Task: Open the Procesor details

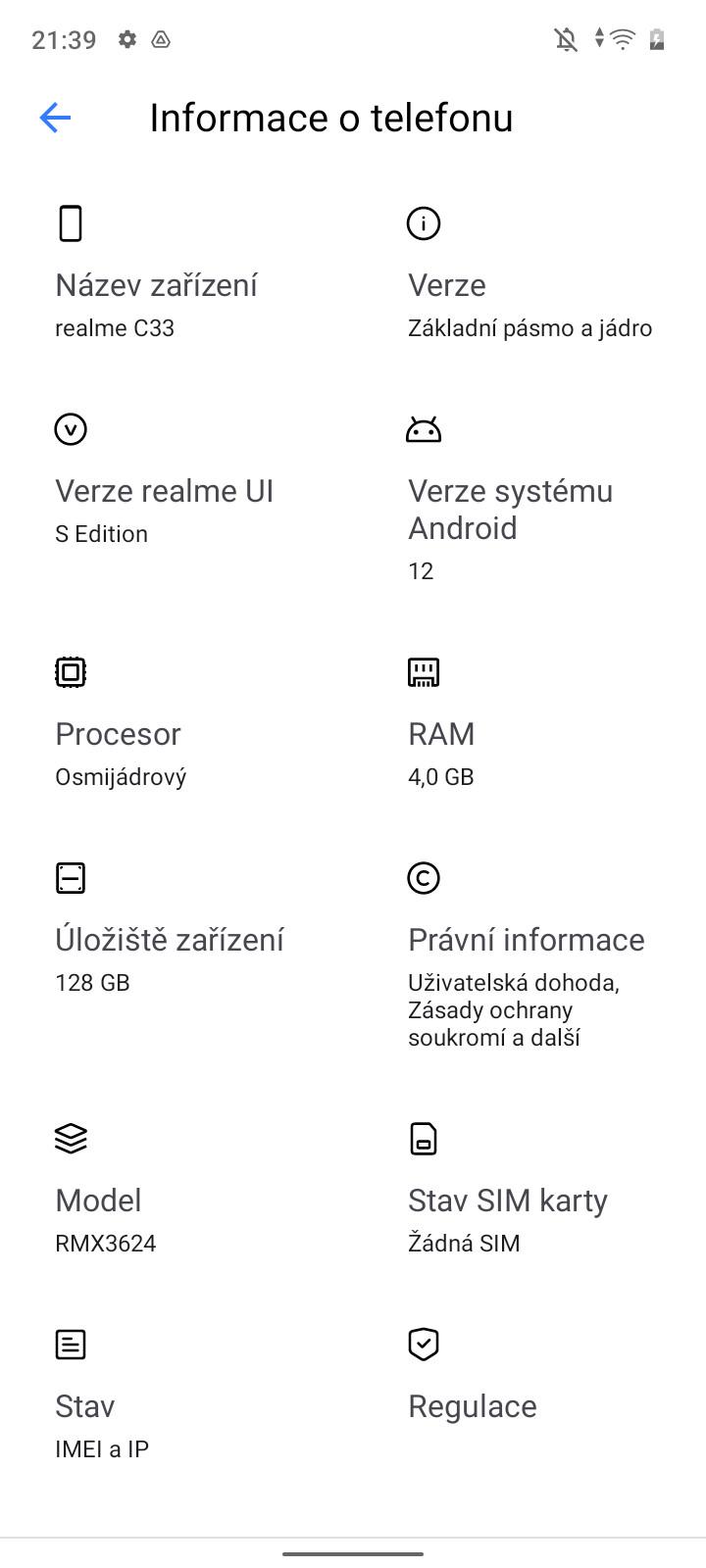Action: tap(176, 724)
